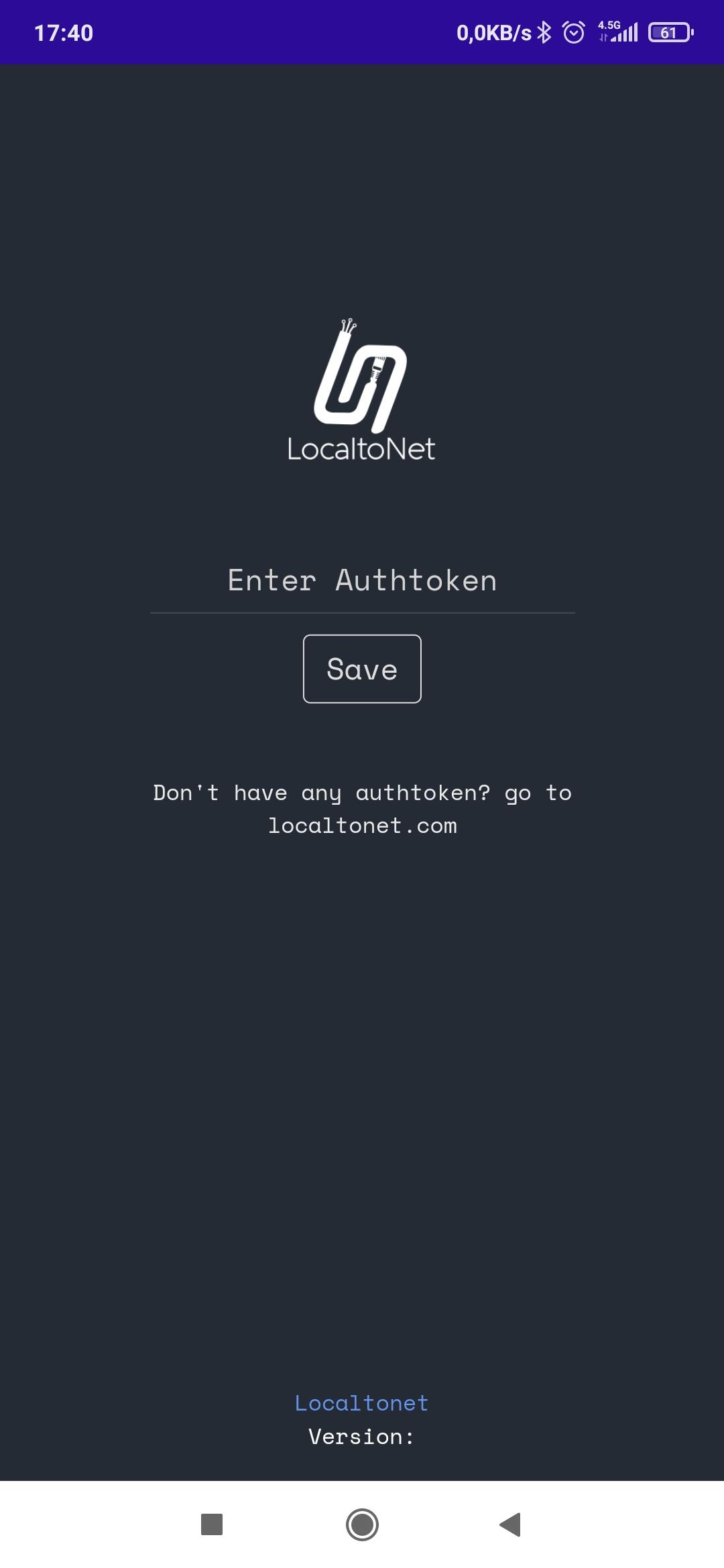This screenshot has width=724, height=1568.
Task: Tap the Save button
Action: point(362,669)
